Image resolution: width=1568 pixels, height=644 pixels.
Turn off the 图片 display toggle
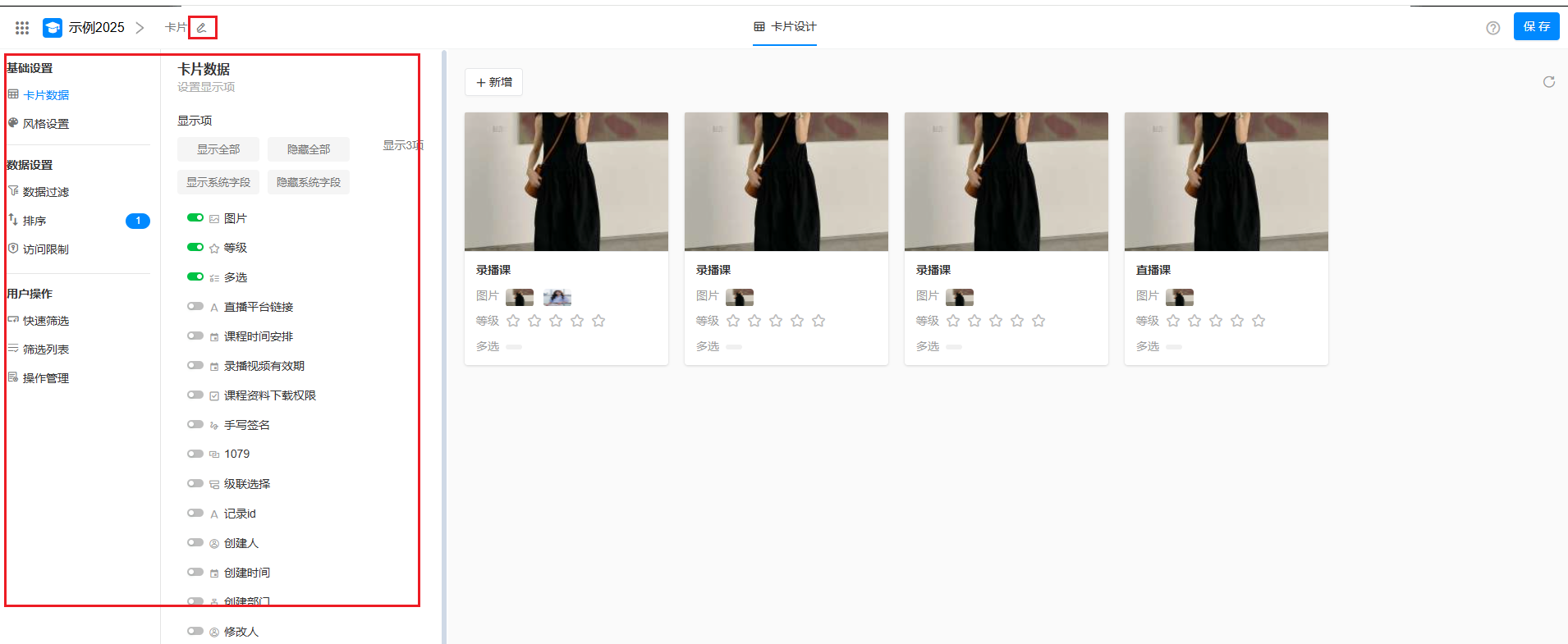click(x=195, y=218)
